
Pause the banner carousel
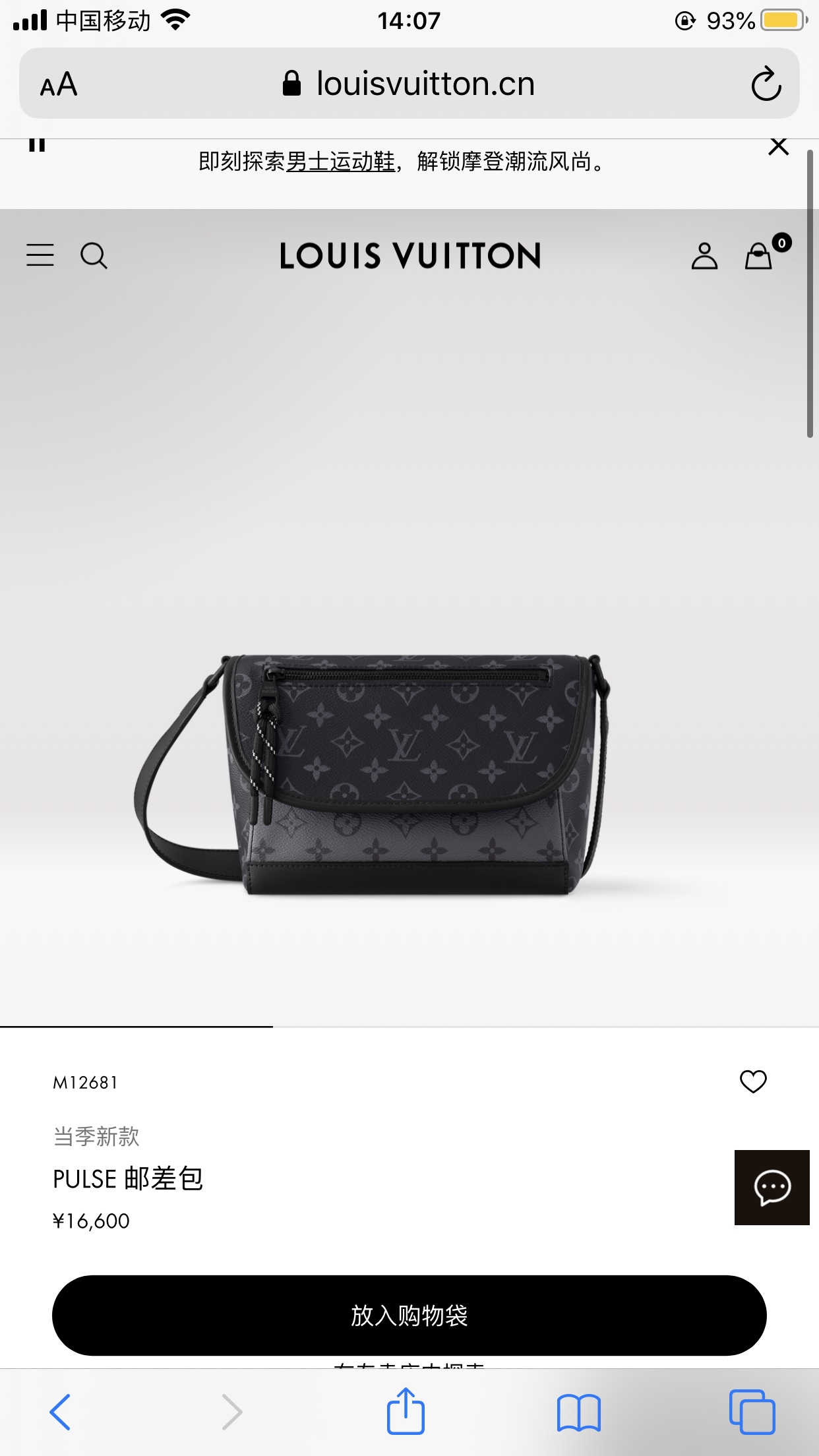(x=38, y=144)
